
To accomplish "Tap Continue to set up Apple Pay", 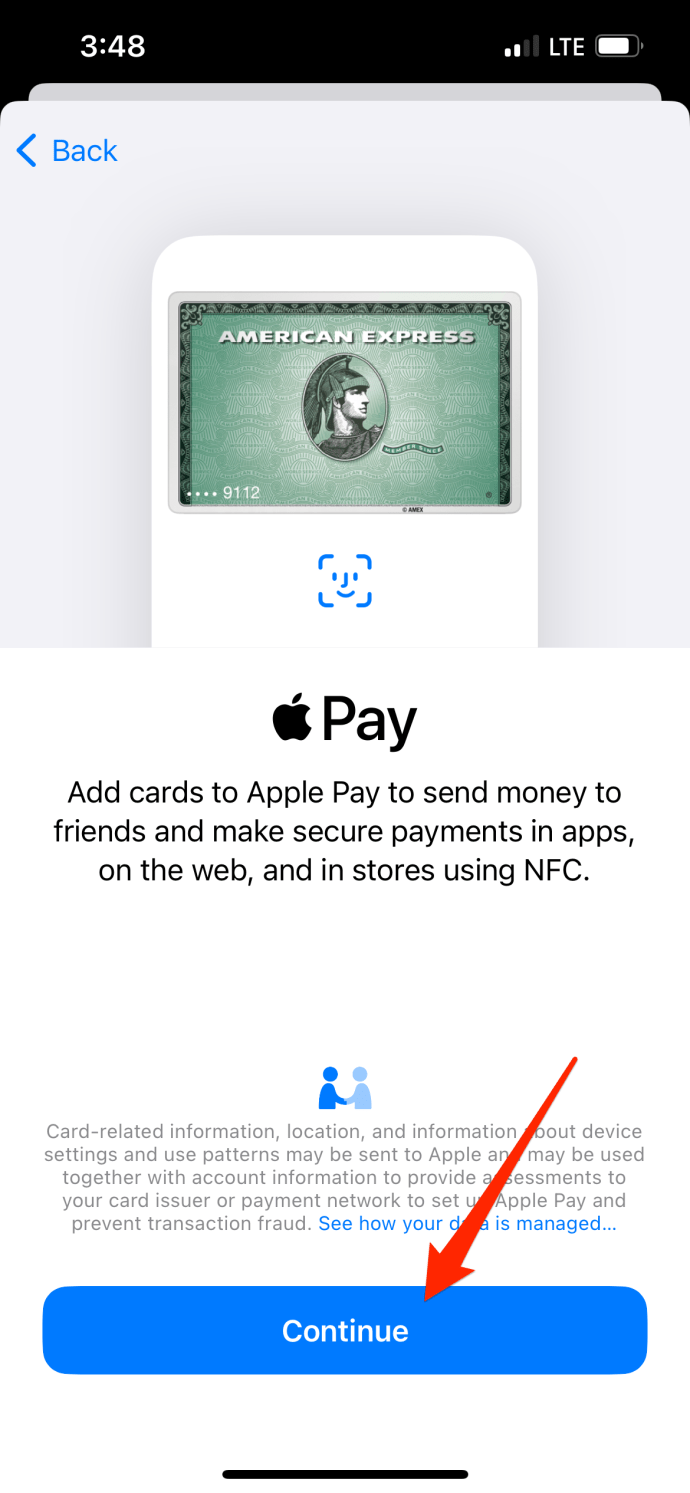I will (x=345, y=1330).
